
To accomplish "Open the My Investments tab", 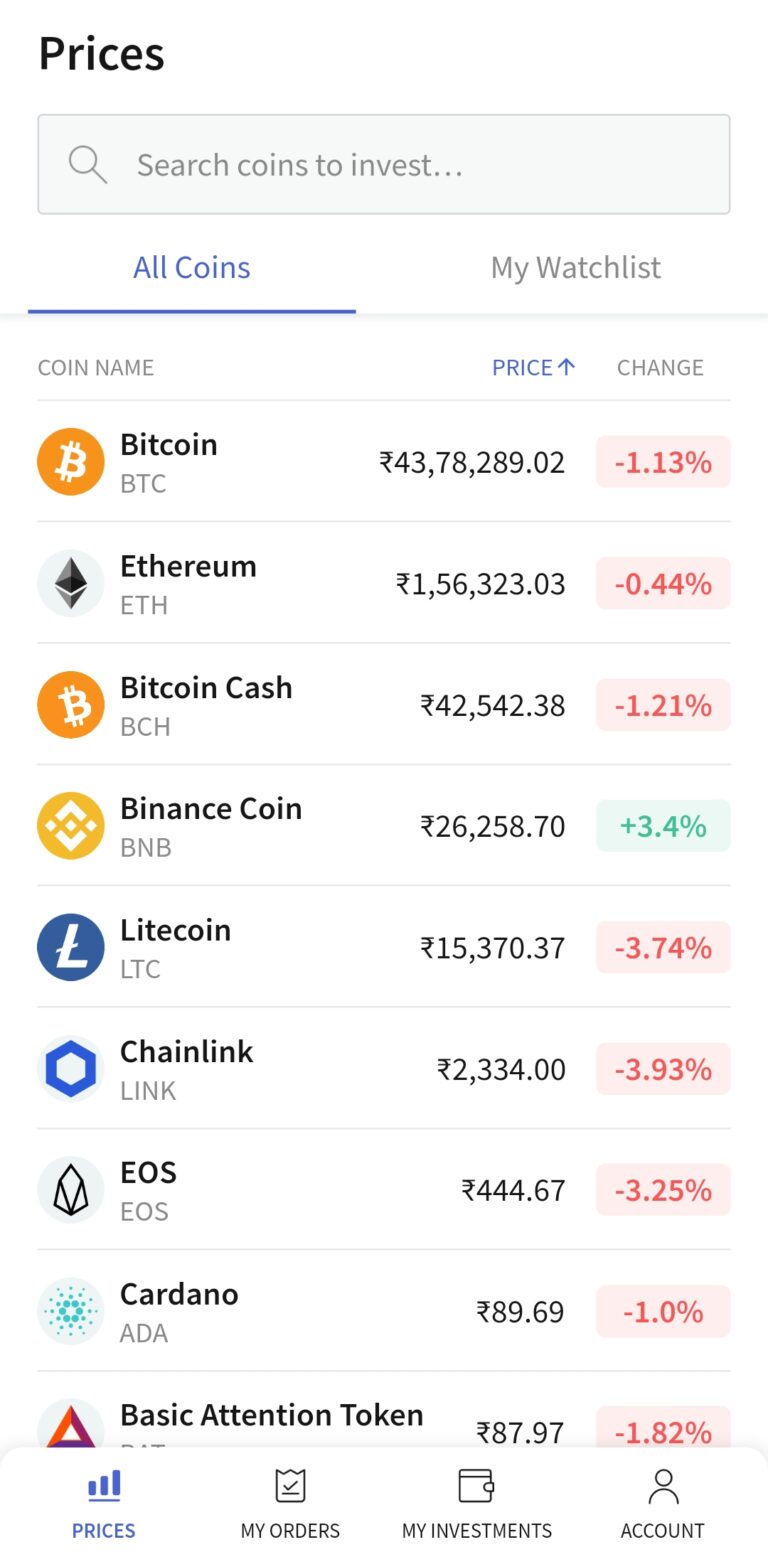I will [x=477, y=1503].
